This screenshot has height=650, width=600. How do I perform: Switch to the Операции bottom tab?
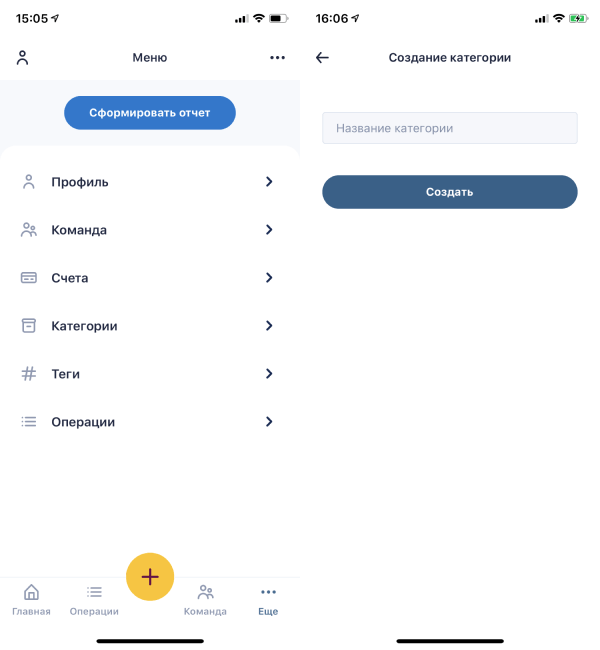(x=94, y=600)
